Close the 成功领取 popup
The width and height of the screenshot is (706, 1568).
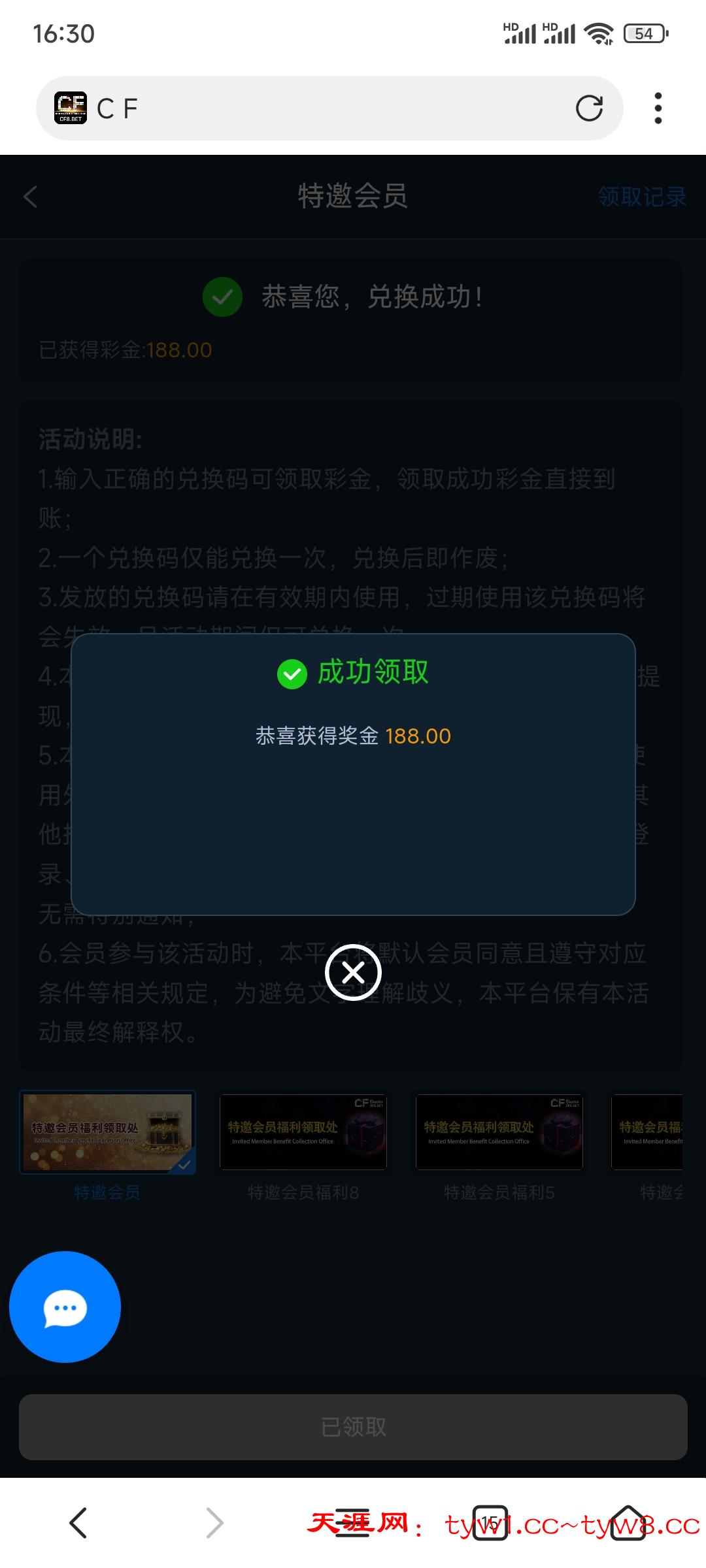coord(353,973)
